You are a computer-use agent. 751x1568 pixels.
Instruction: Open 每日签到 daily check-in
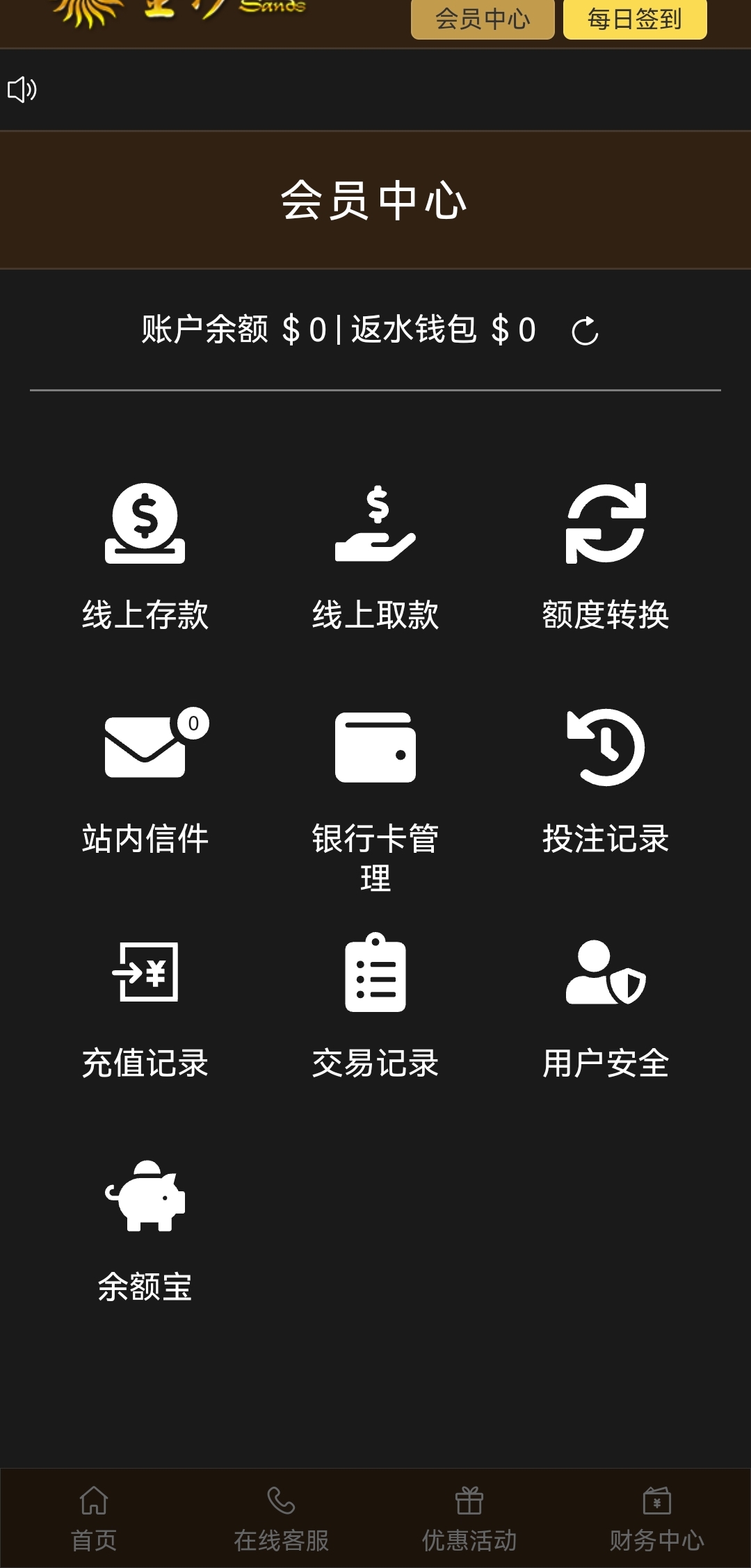[x=634, y=19]
